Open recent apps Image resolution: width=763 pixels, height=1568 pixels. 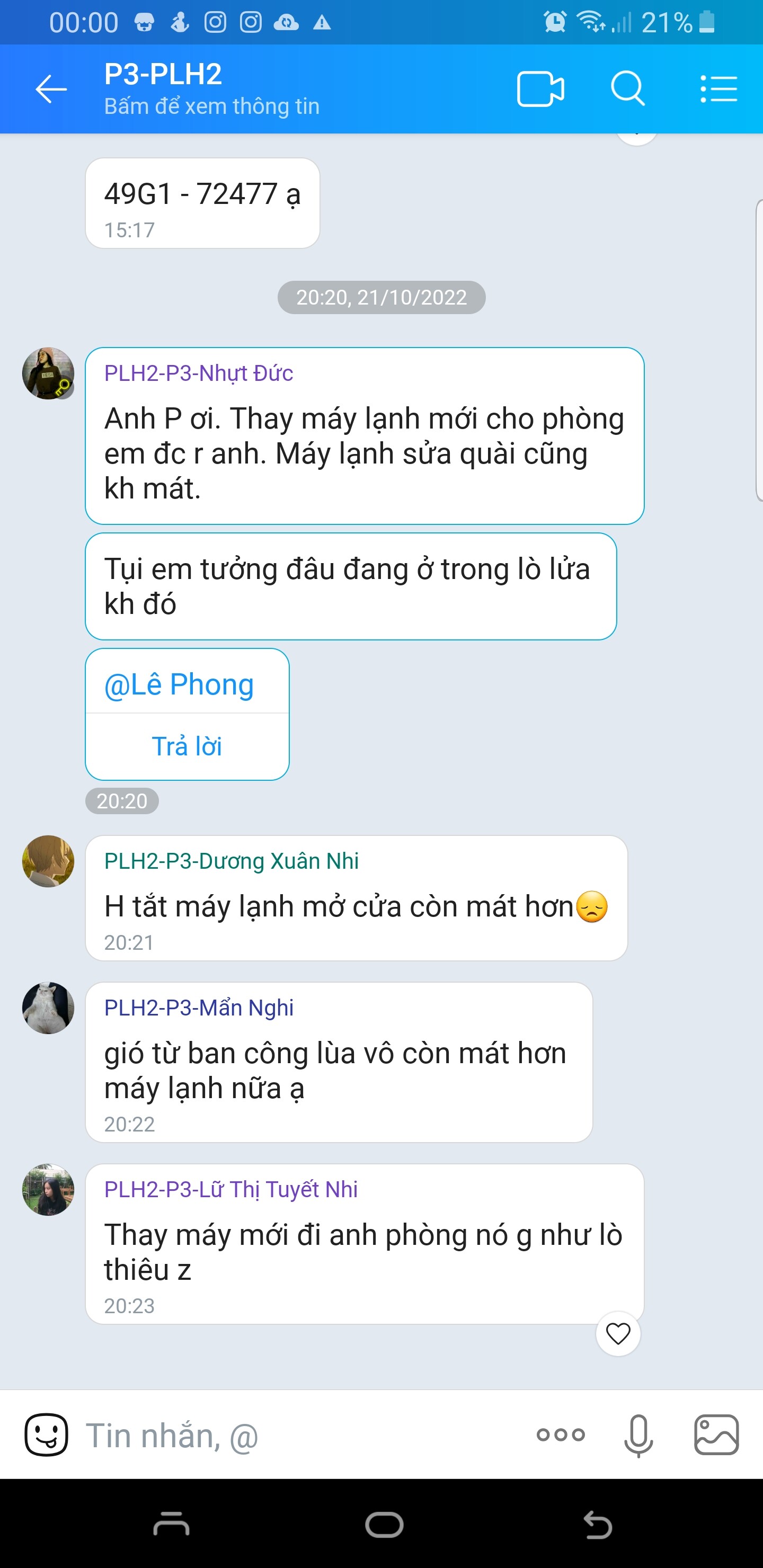tap(171, 1525)
